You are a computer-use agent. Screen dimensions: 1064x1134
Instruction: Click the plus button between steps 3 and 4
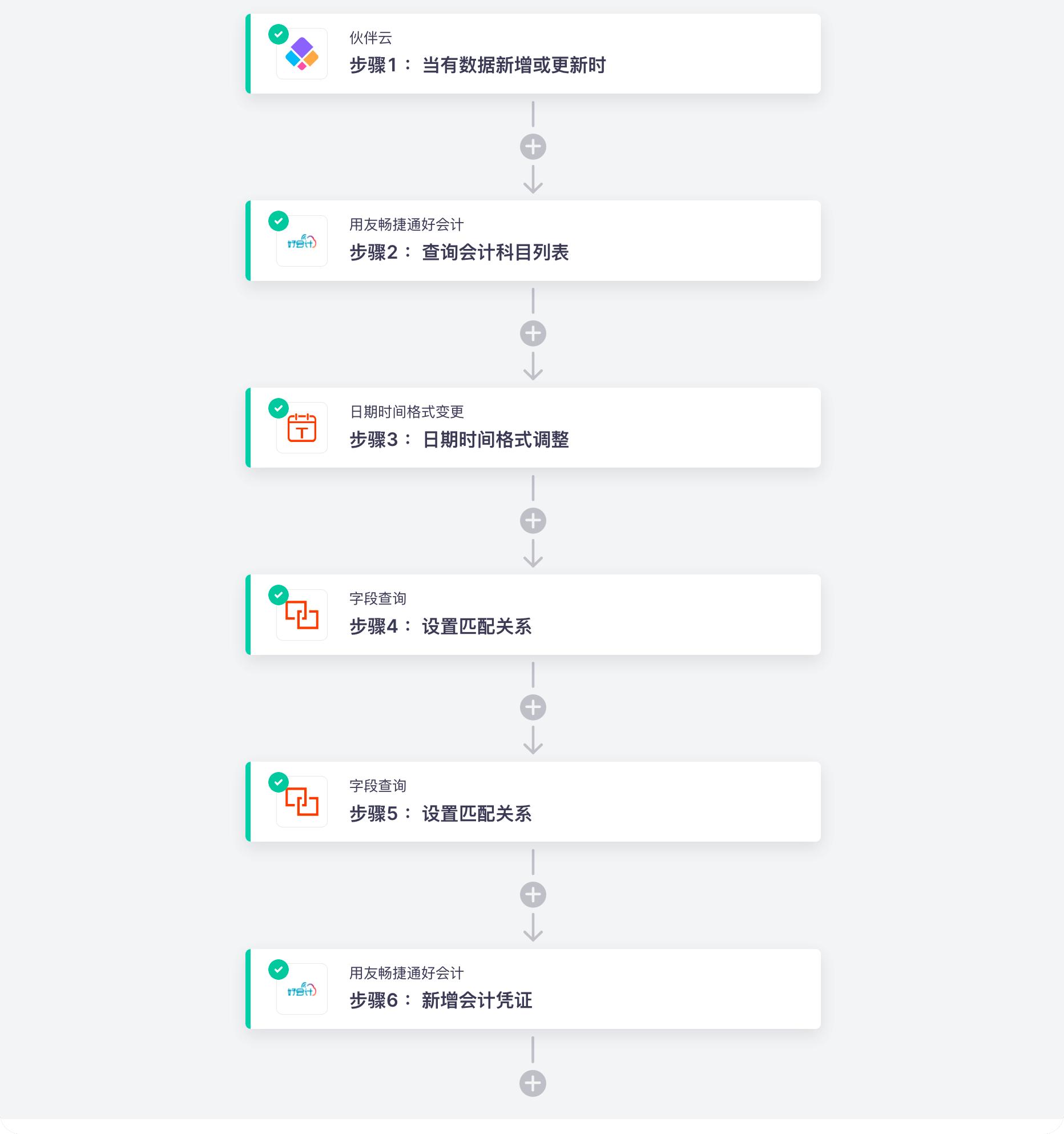533,520
